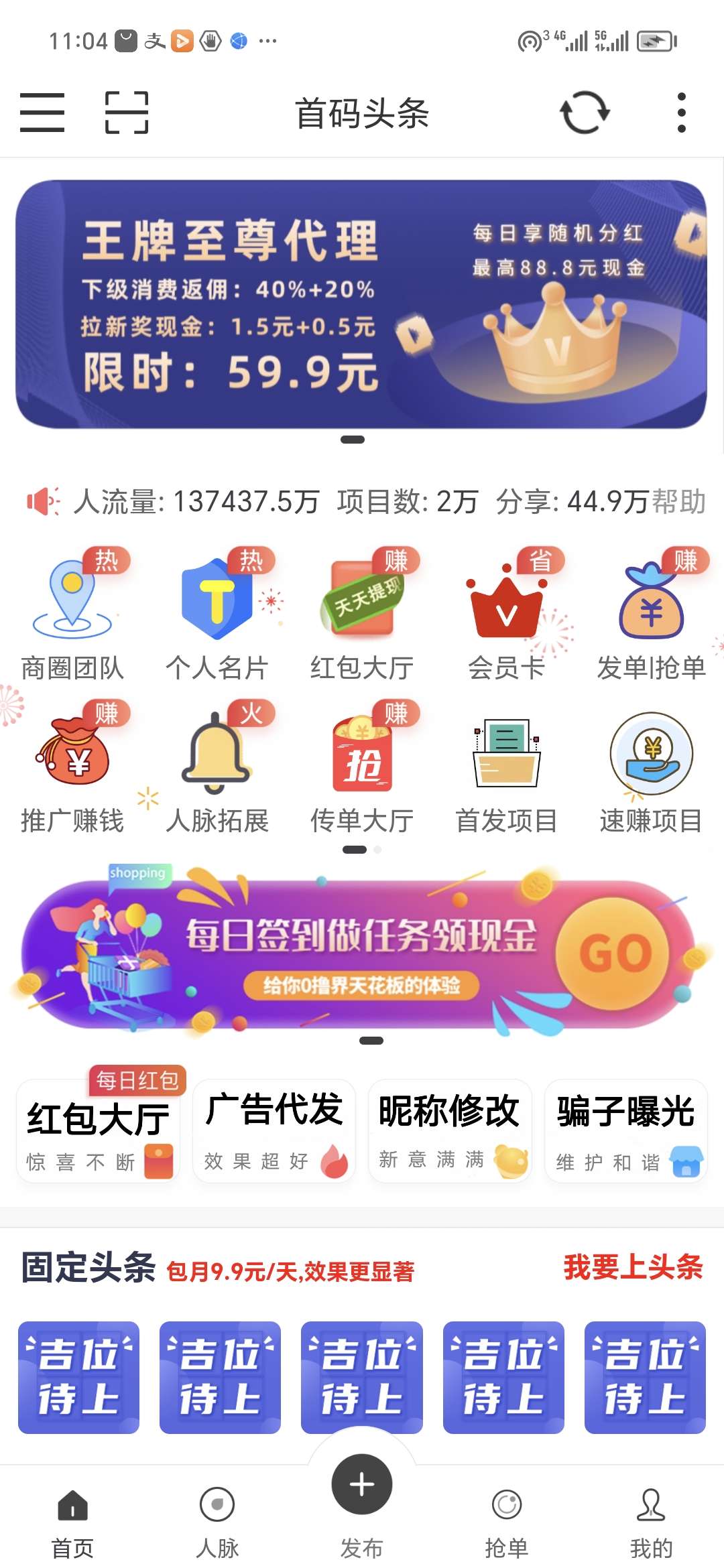Open the 会员卡 membership card

507,616
